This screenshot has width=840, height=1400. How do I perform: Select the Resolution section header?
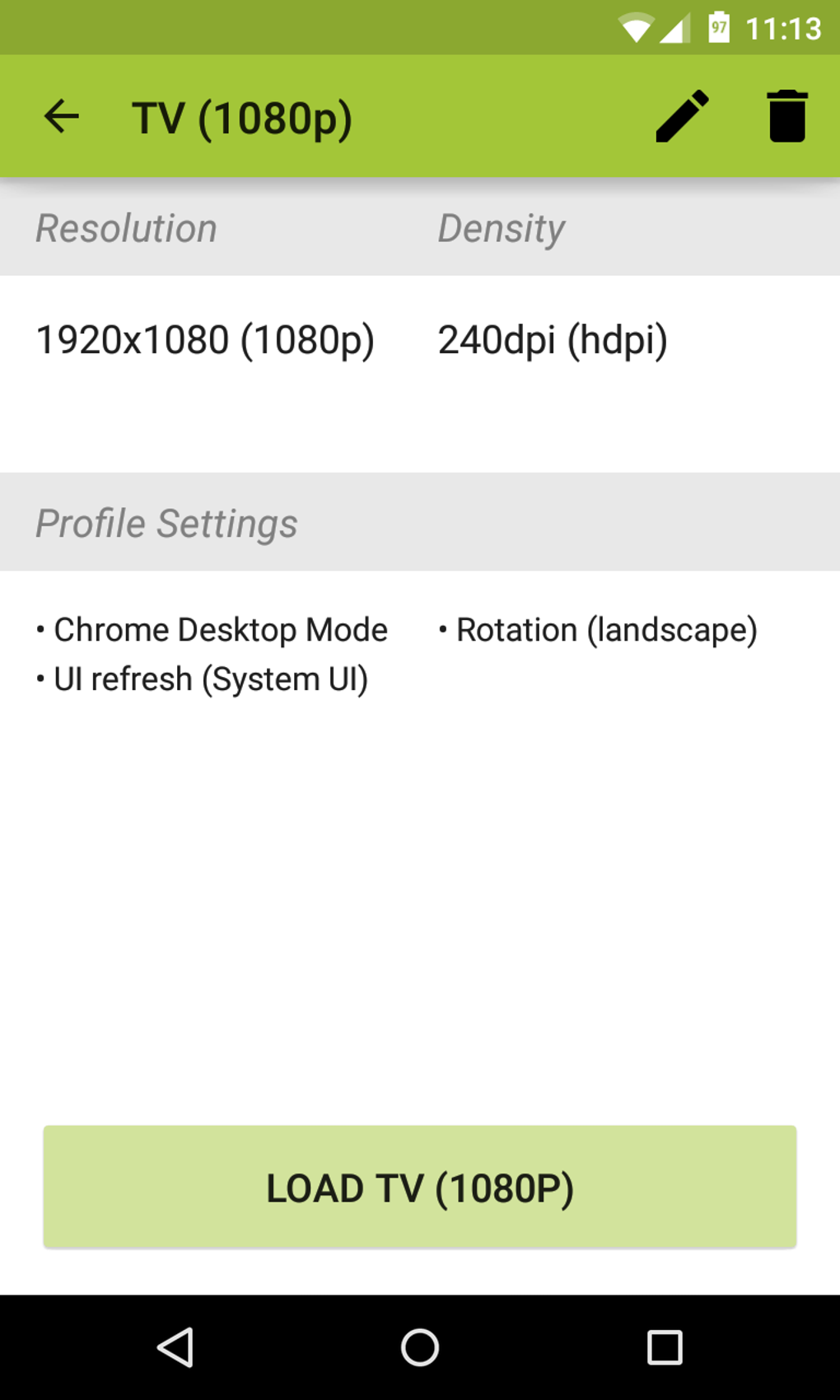[125, 228]
